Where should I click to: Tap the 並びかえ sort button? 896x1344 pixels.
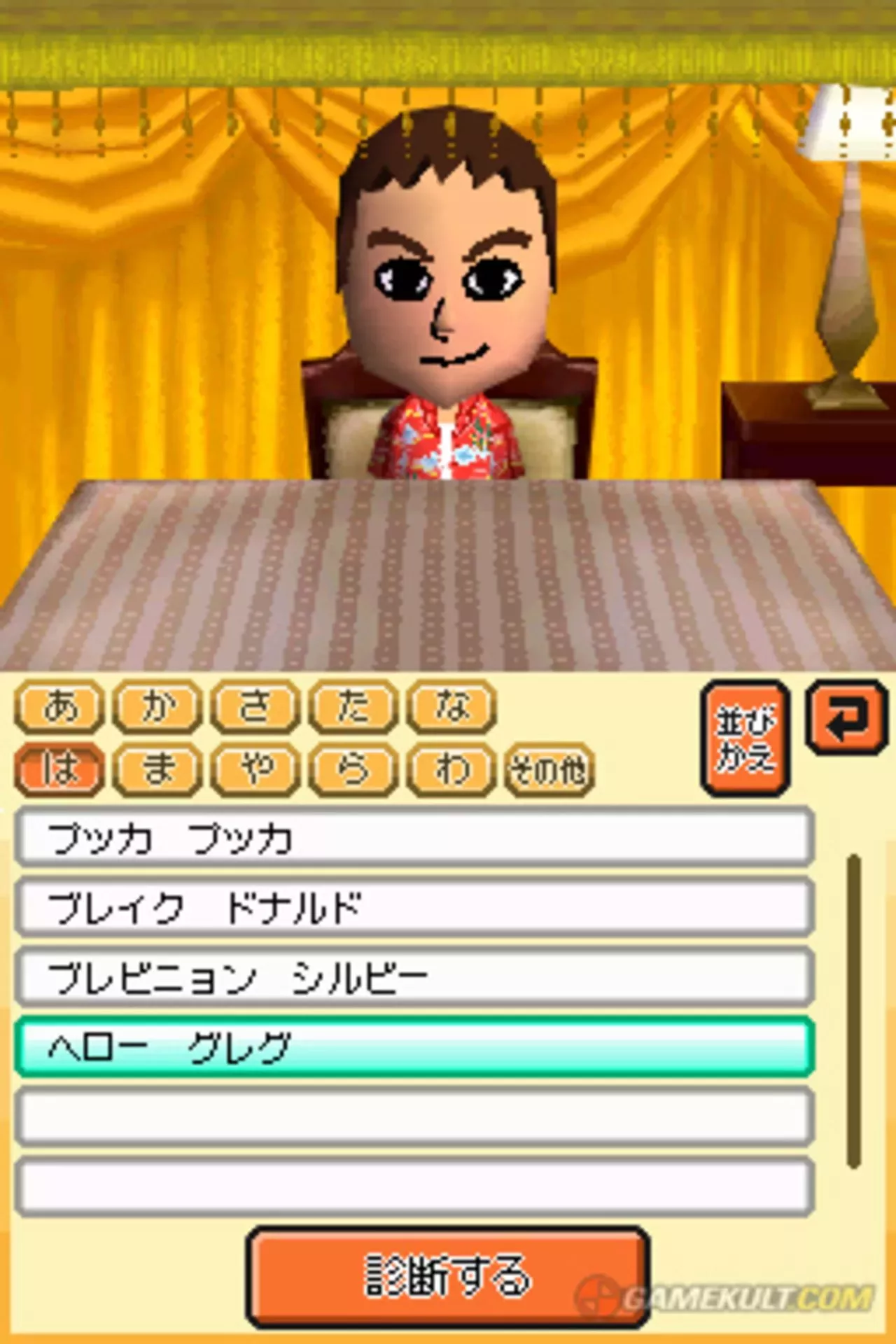coord(745,738)
